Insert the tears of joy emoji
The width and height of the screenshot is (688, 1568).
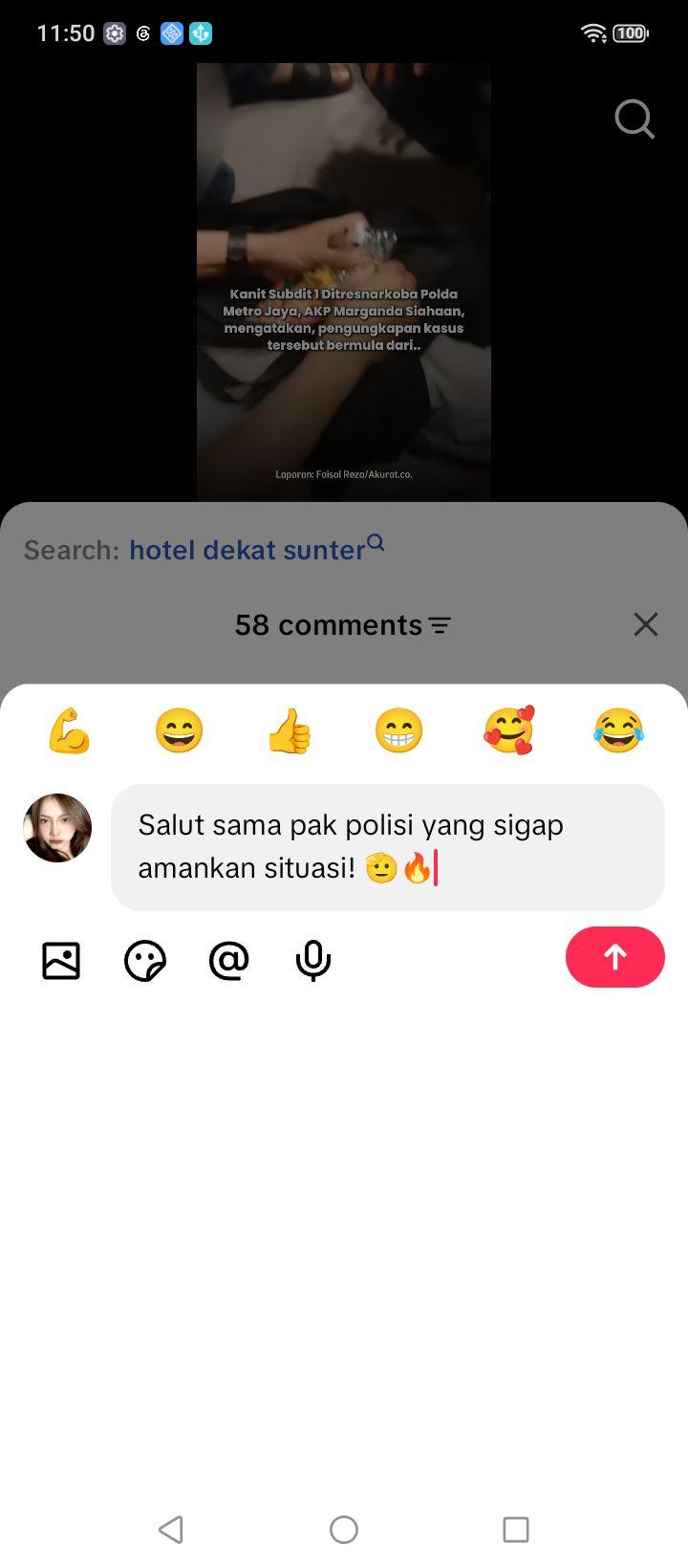coord(619,731)
